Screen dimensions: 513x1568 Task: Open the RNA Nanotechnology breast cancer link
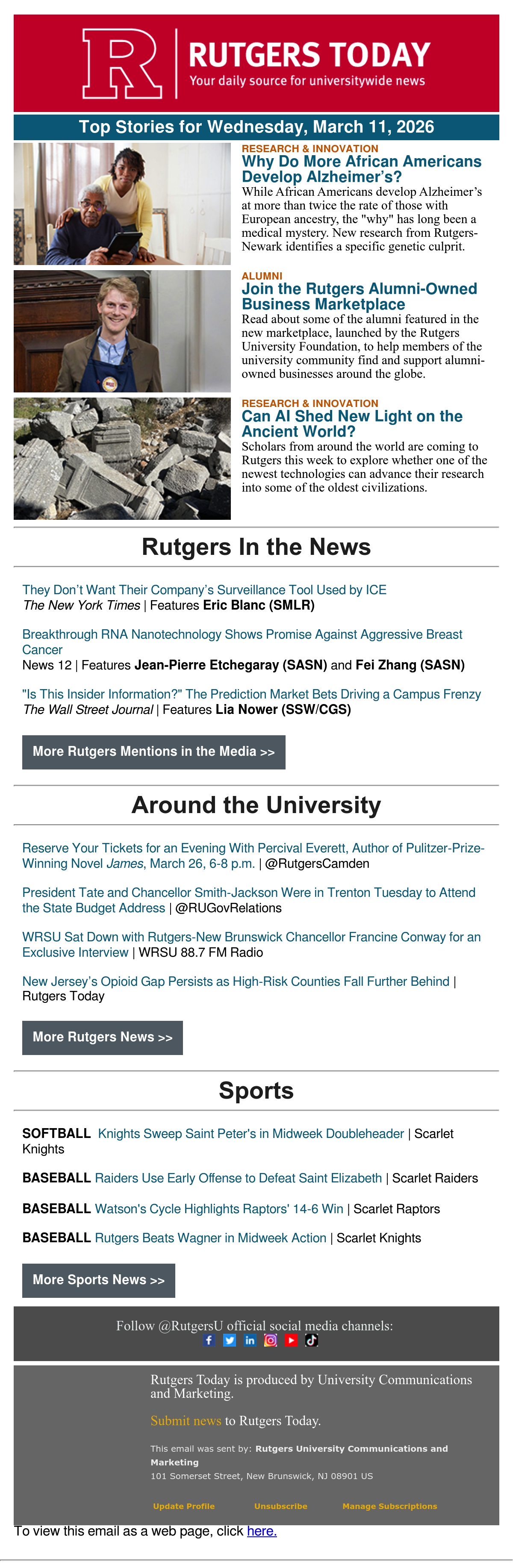tap(242, 642)
